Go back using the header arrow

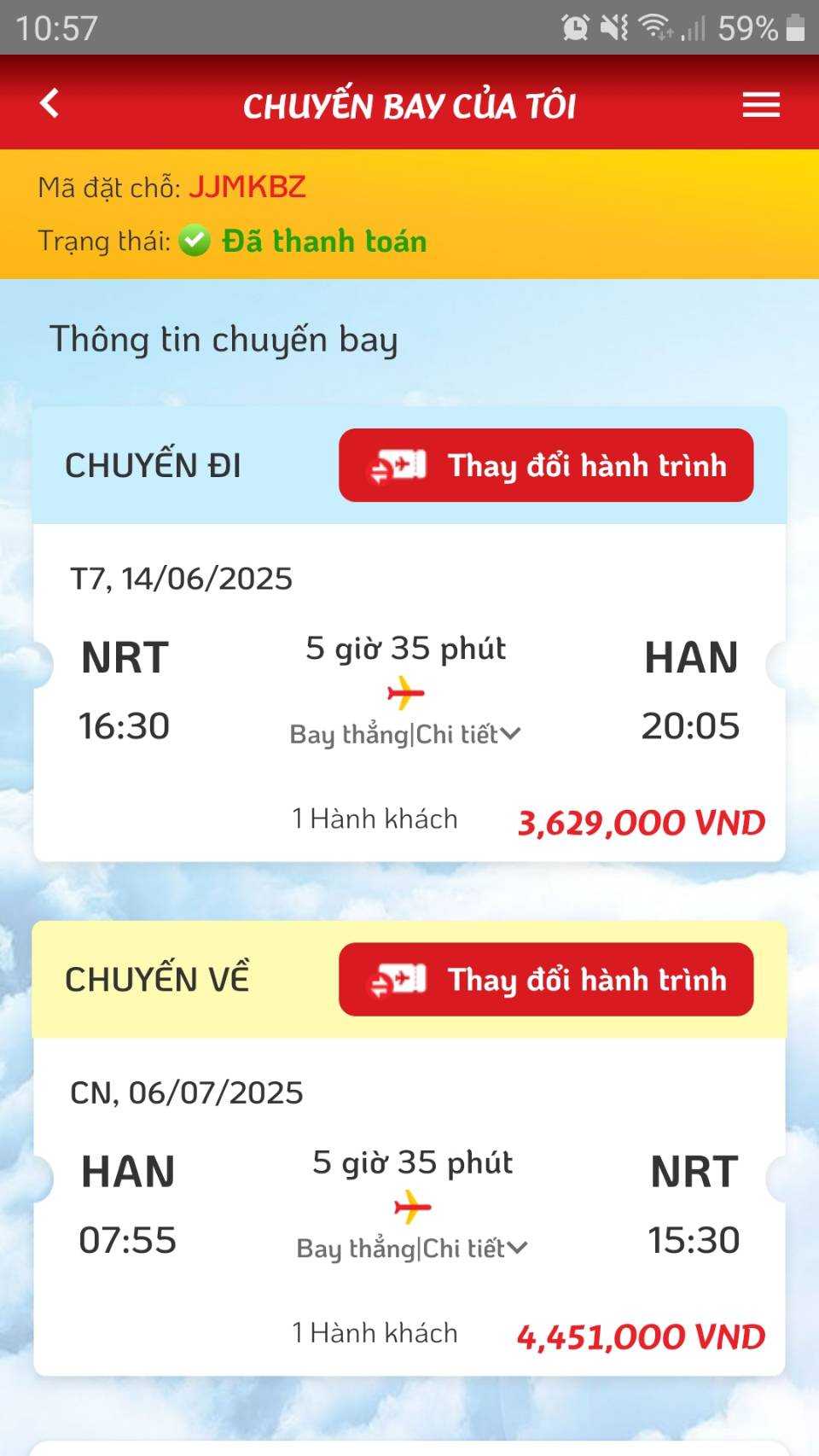click(x=49, y=104)
